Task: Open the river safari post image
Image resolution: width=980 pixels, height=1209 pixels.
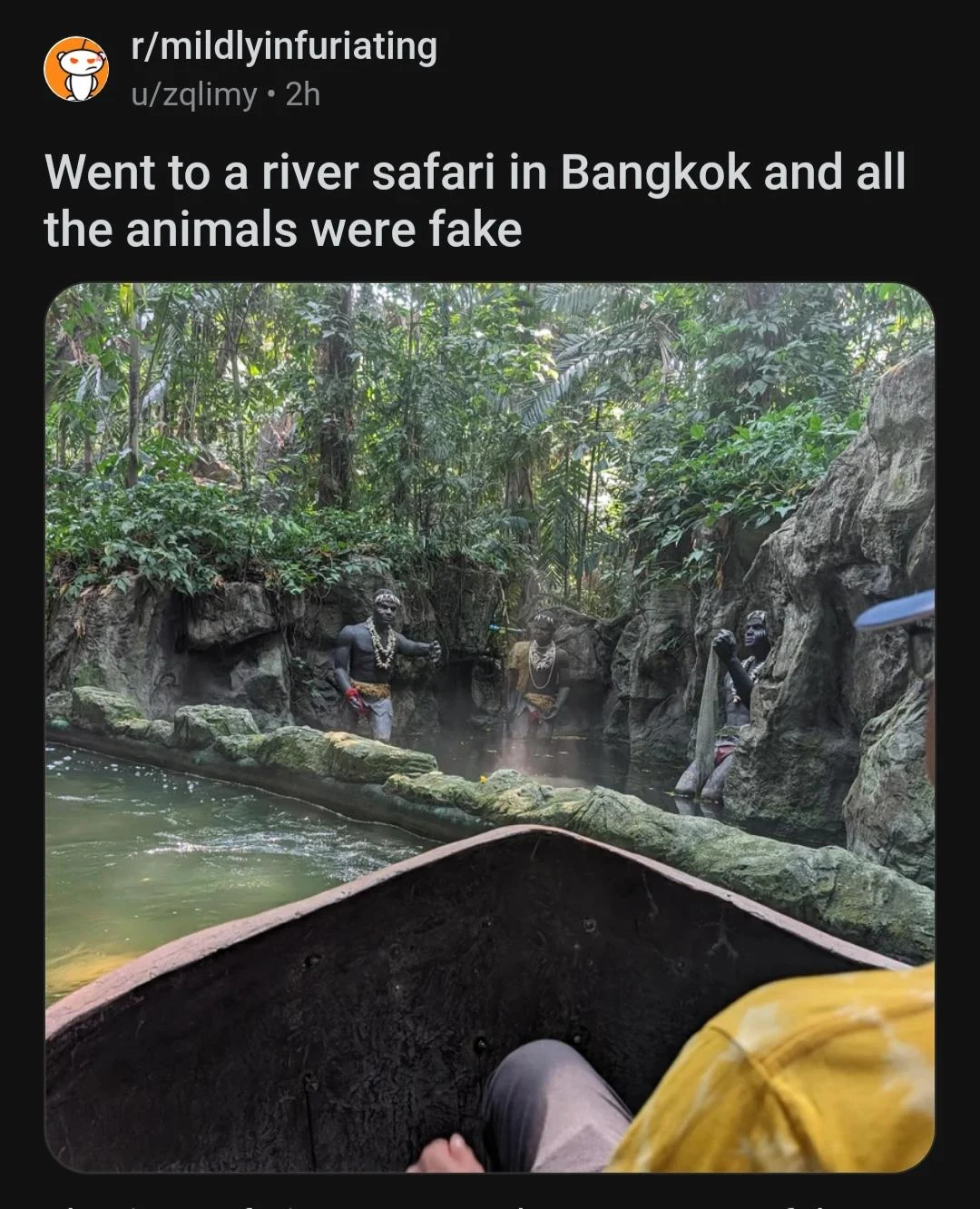Action: [x=489, y=726]
